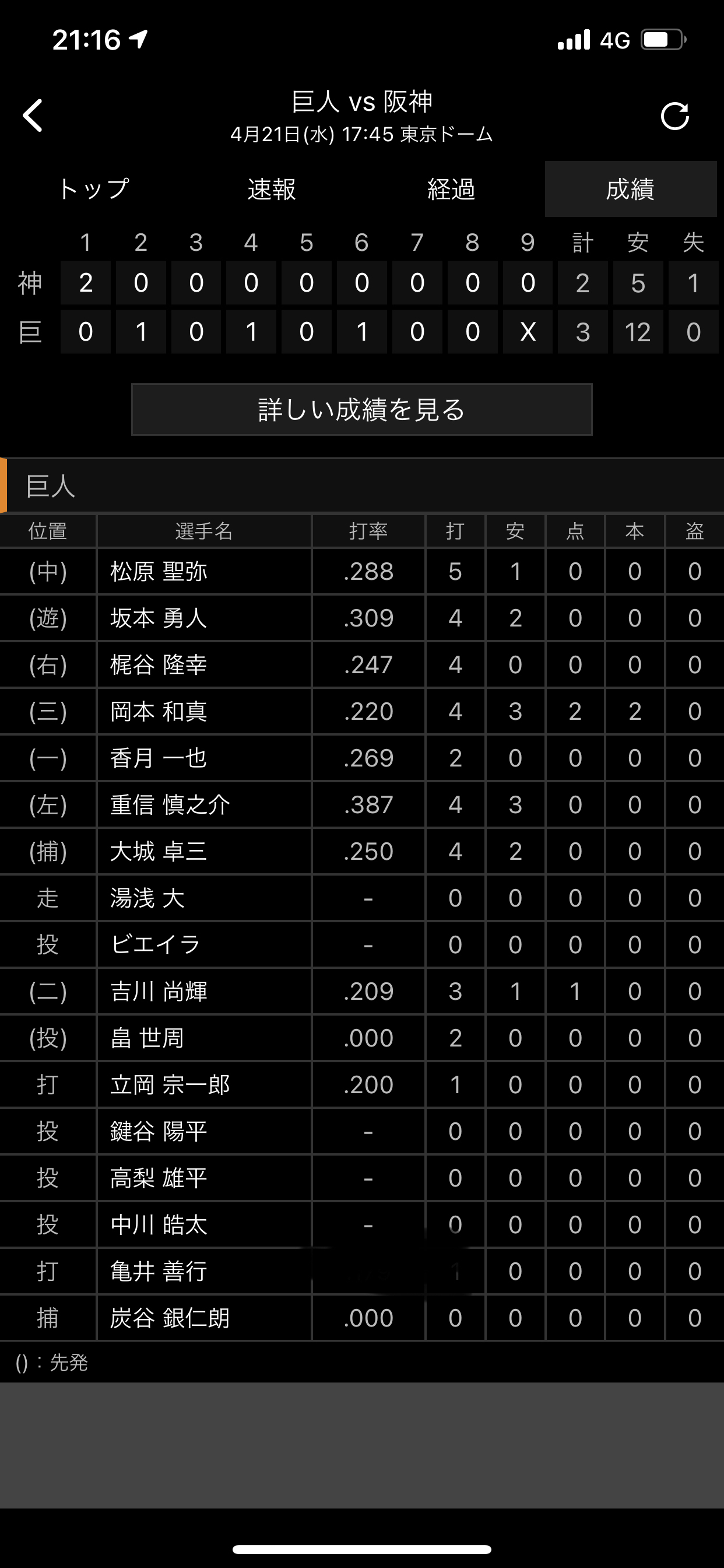Go back using the top-left arrow
724x1568 pixels.
(33, 116)
